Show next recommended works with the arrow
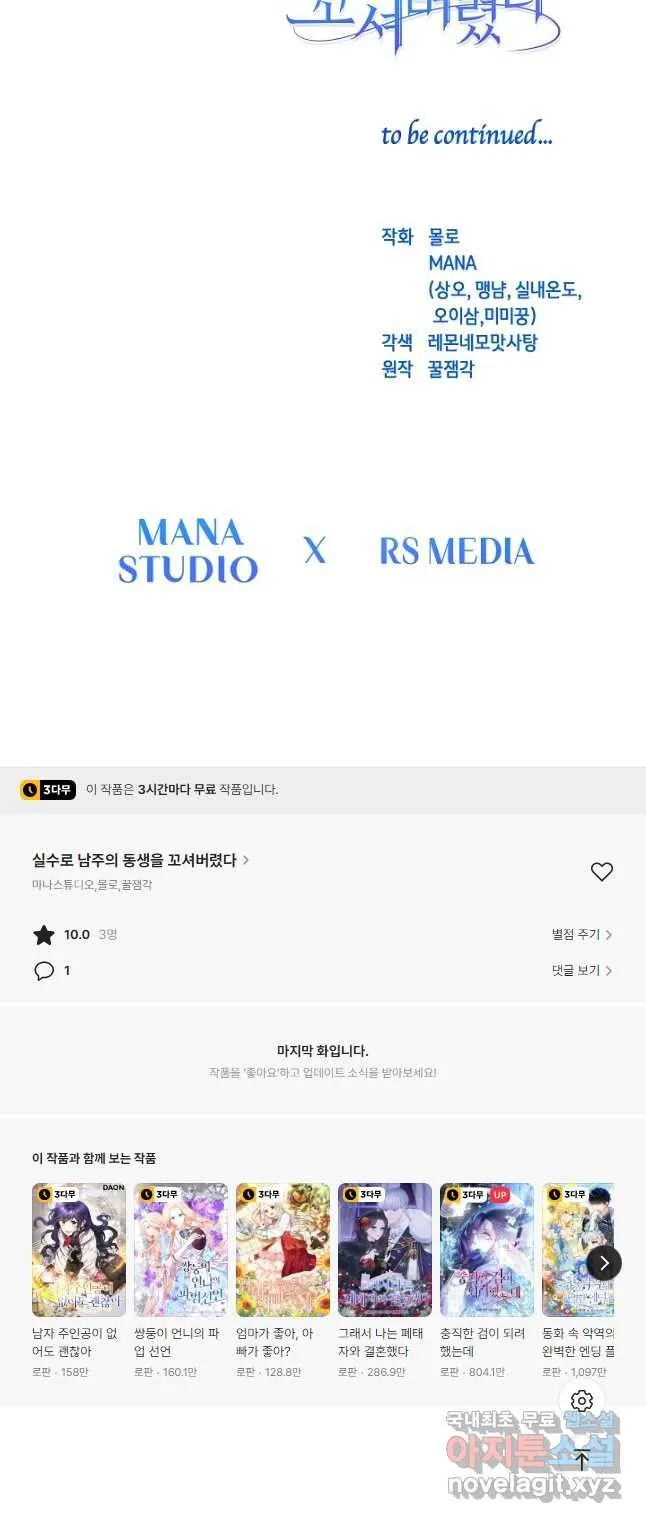Image resolution: width=646 pixels, height=1523 pixels. [x=603, y=1263]
